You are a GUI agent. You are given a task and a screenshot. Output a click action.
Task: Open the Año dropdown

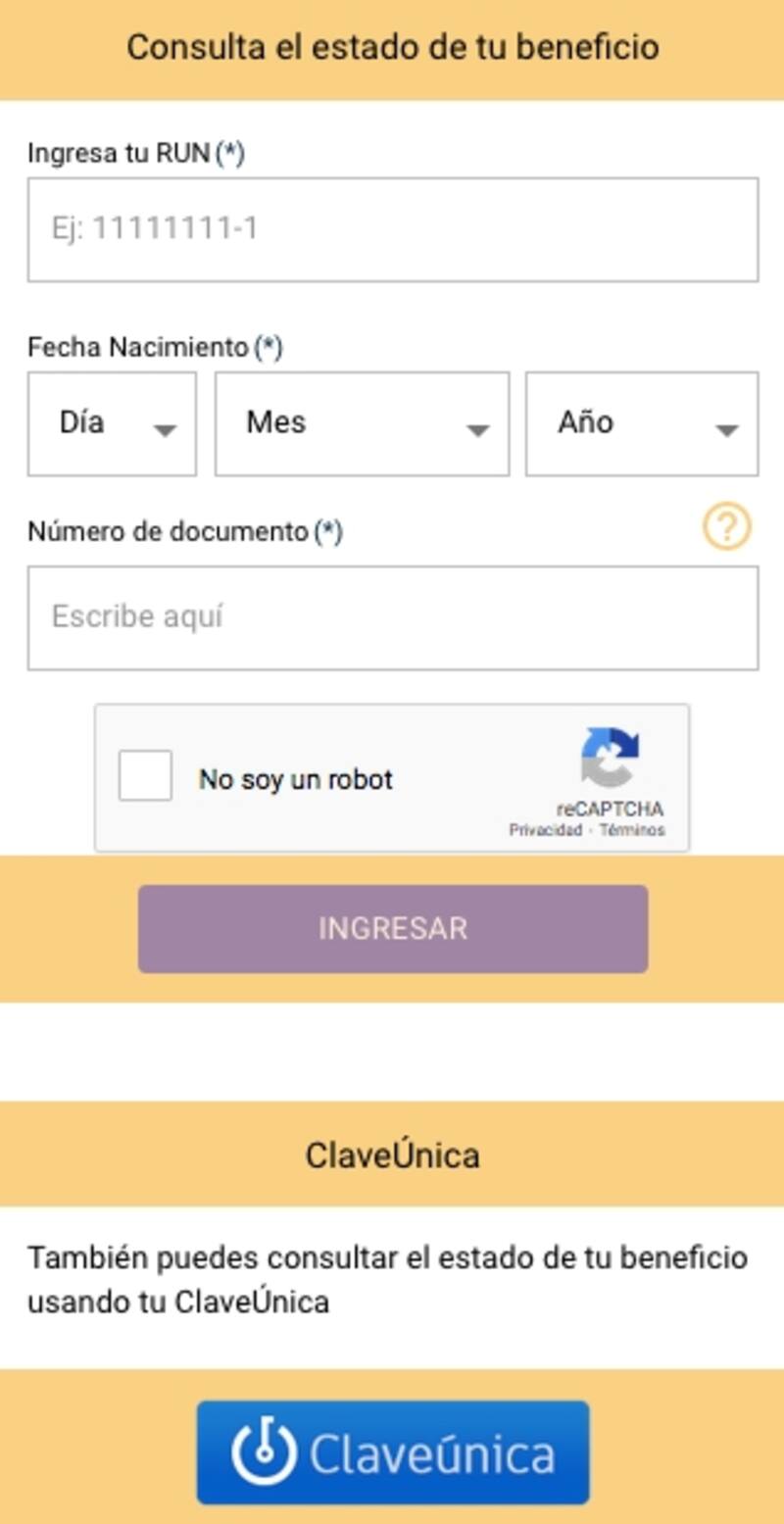coord(642,423)
